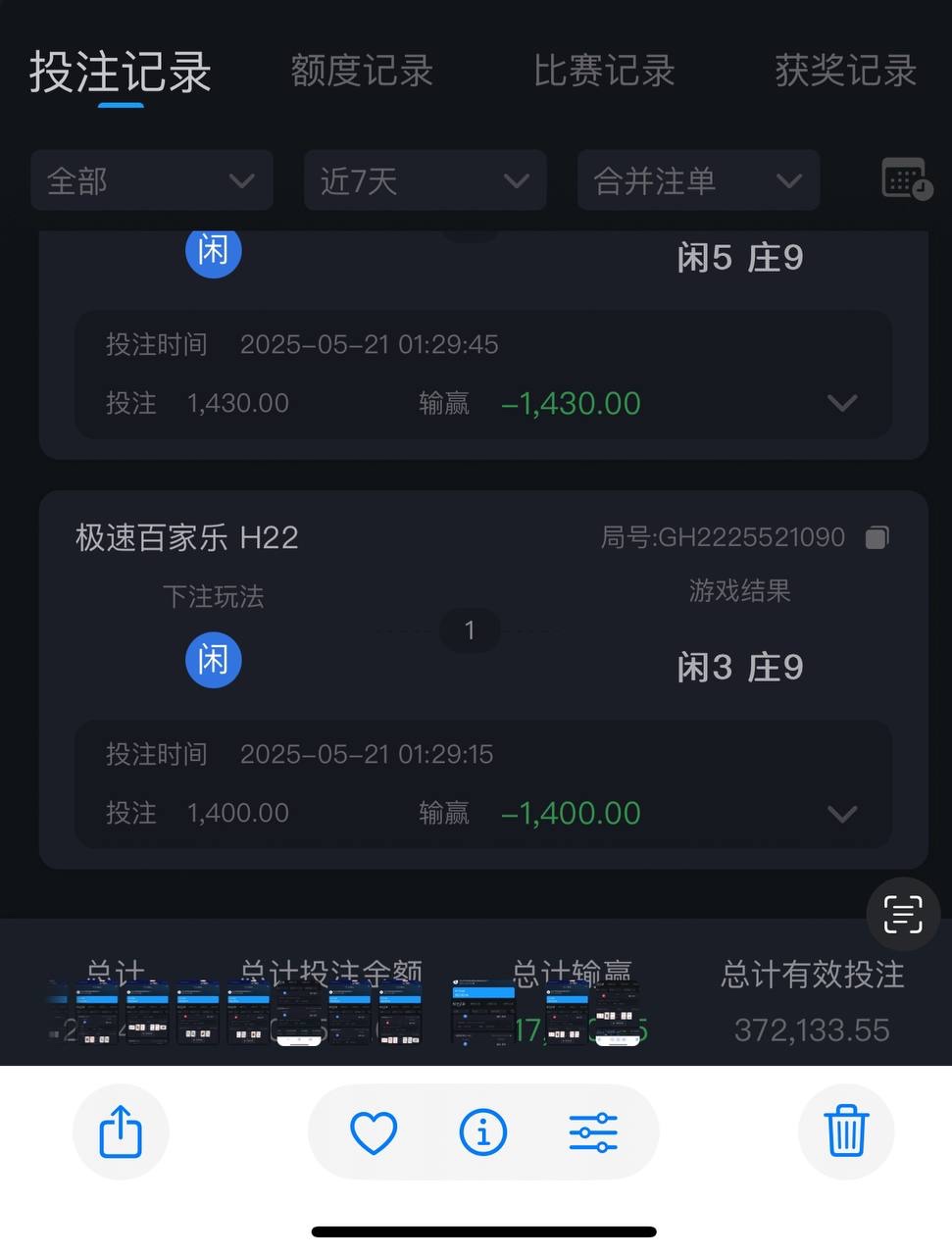The image size is (952, 1255).
Task: Copy game number GH2225521090 with copy icon
Action: 877,536
